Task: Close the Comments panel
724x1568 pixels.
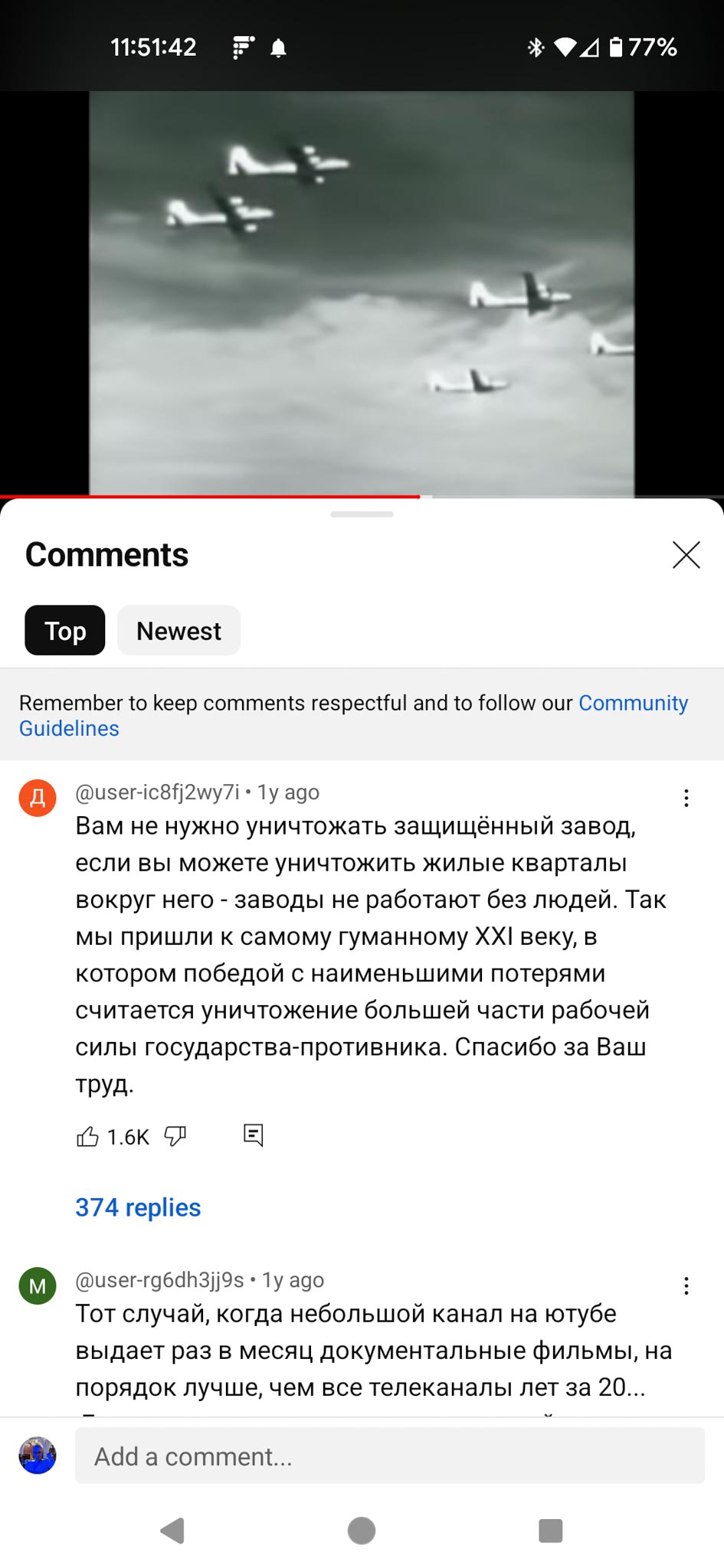Action: pos(686,555)
